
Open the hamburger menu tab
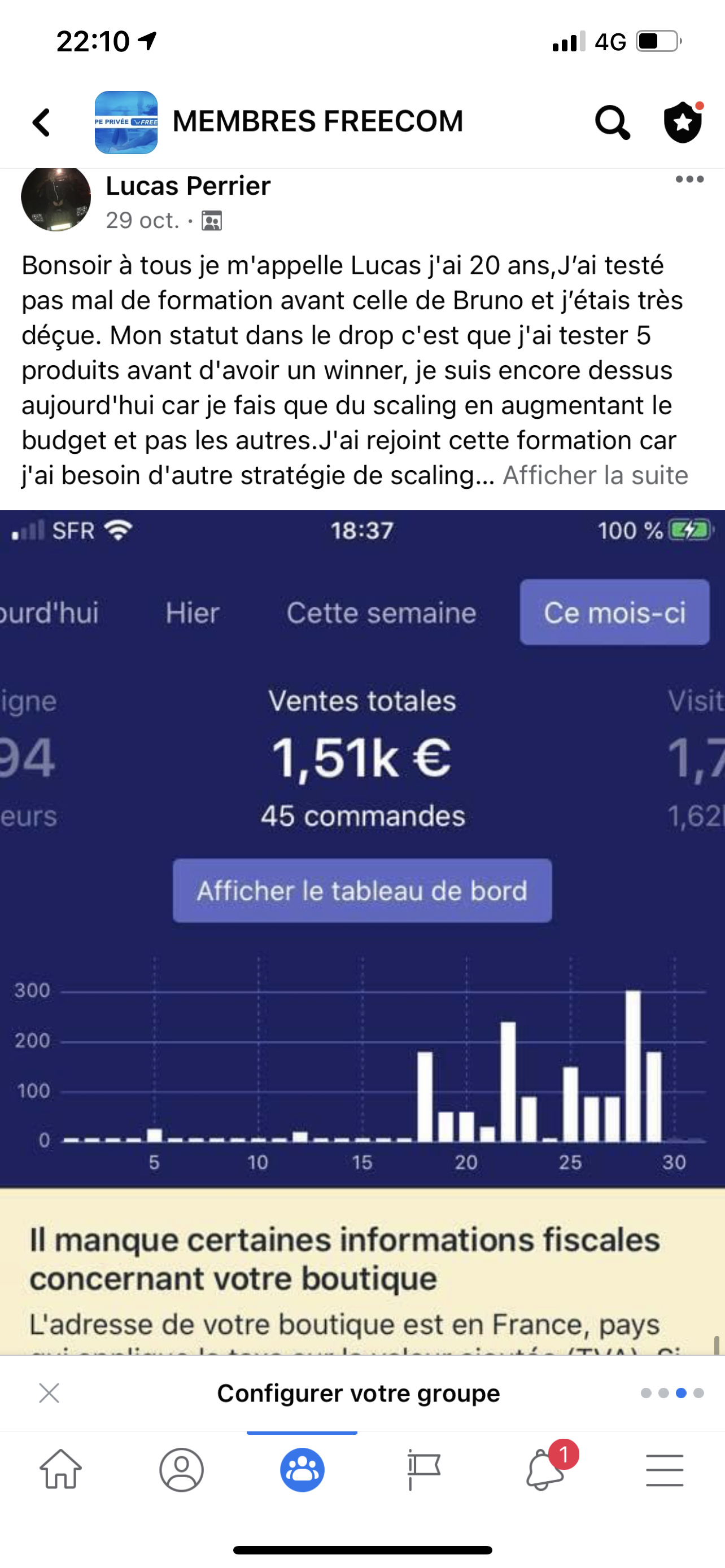(x=664, y=1470)
